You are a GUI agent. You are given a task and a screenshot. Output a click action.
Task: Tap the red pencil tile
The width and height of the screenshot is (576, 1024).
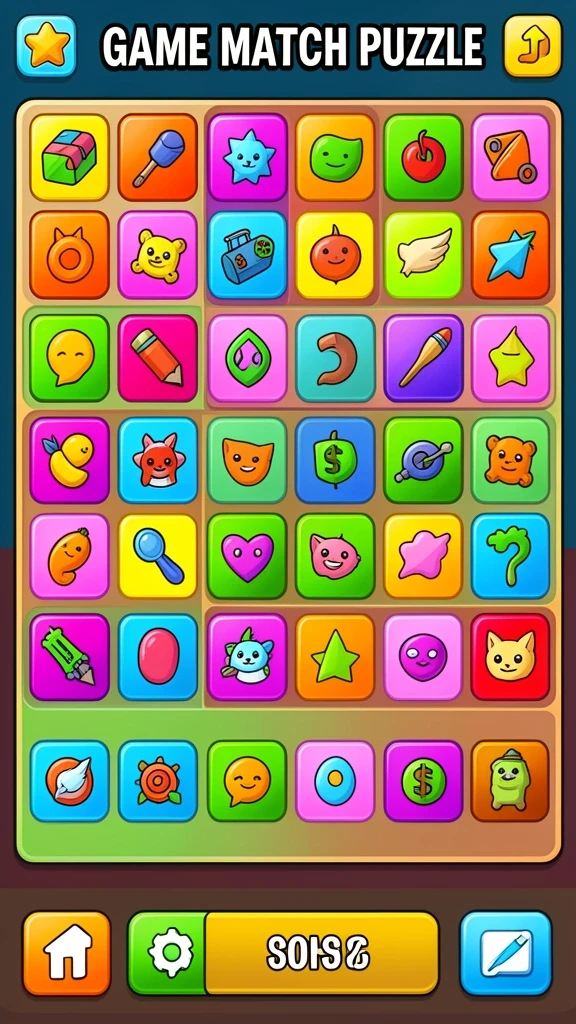pyautogui.click(x=158, y=358)
